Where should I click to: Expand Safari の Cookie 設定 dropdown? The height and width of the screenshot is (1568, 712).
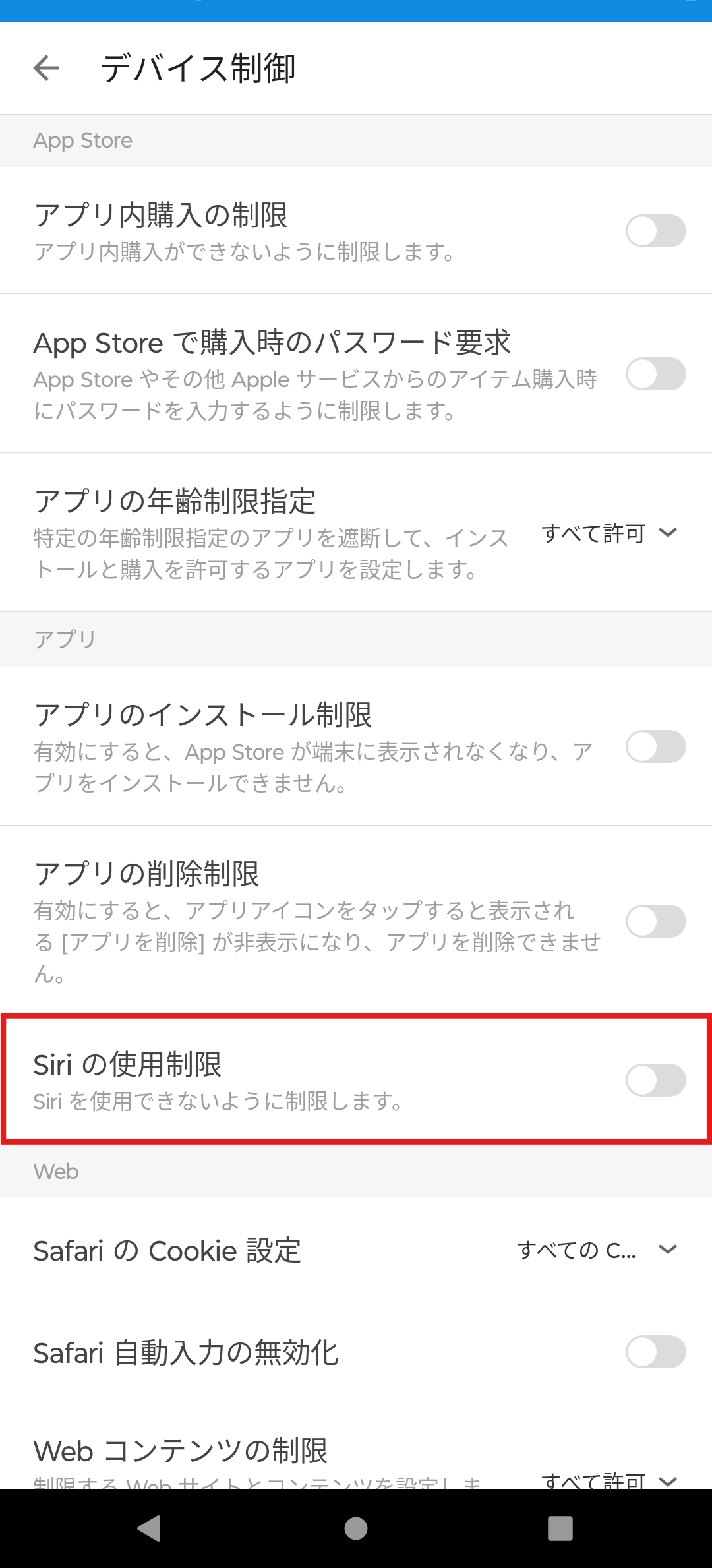[x=598, y=1250]
